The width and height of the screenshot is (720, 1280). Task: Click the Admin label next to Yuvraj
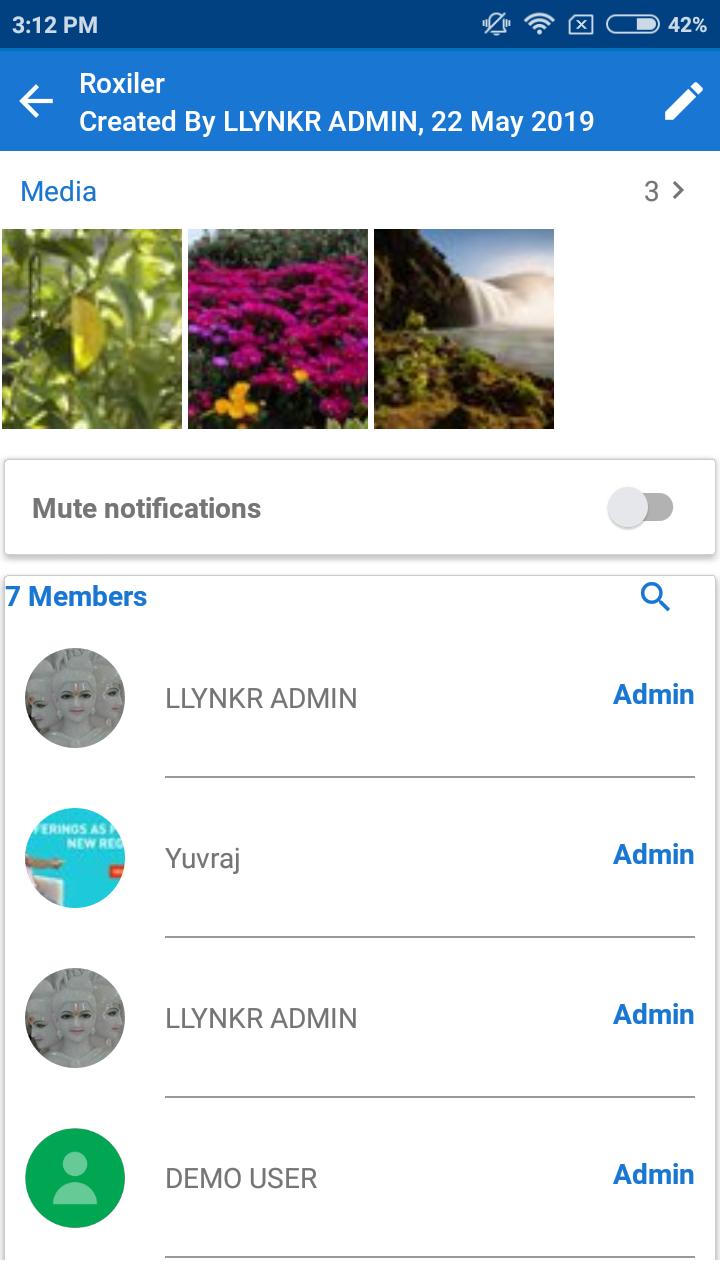(653, 855)
